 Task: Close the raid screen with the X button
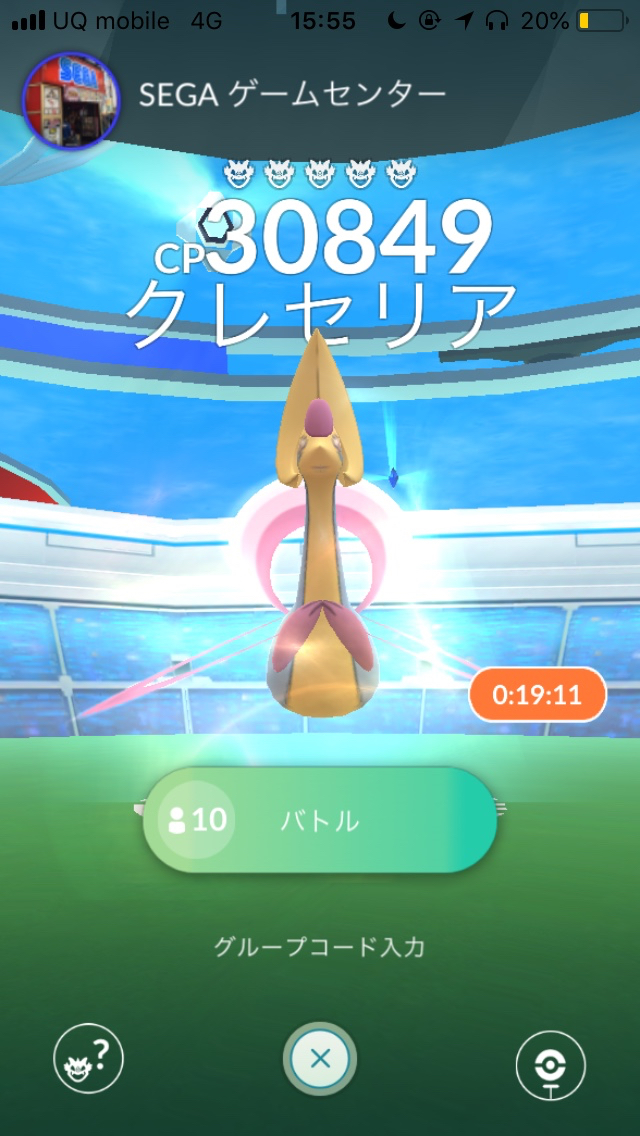click(x=320, y=1059)
